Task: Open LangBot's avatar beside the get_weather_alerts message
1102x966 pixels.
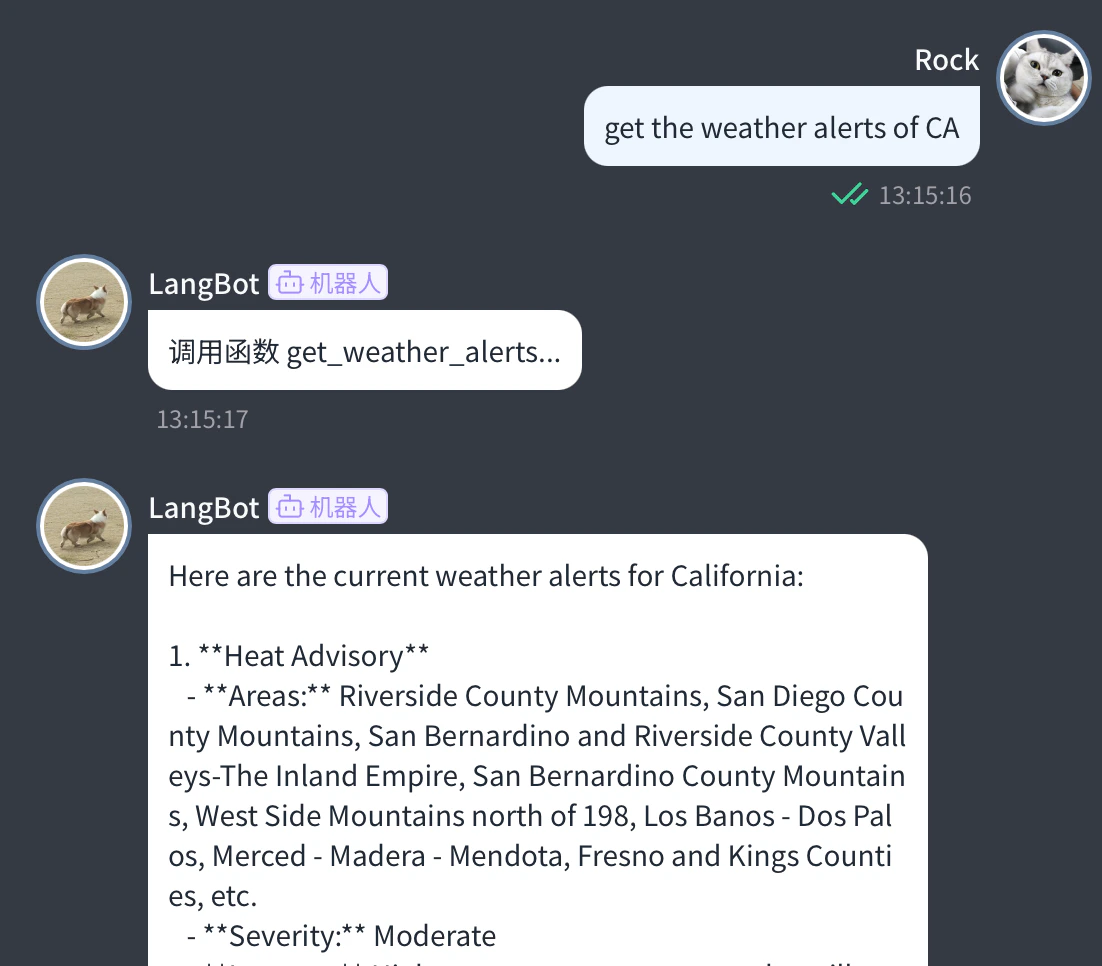Action: click(x=84, y=302)
